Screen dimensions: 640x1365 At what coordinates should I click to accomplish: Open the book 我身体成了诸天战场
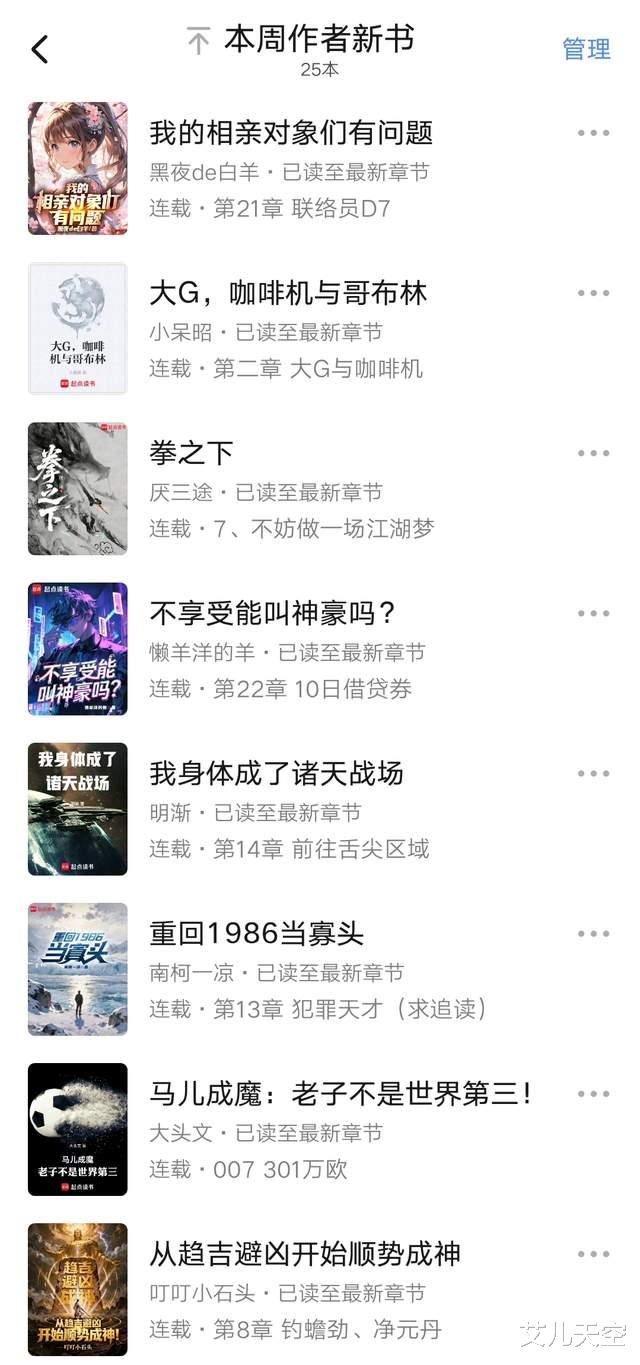[276, 773]
